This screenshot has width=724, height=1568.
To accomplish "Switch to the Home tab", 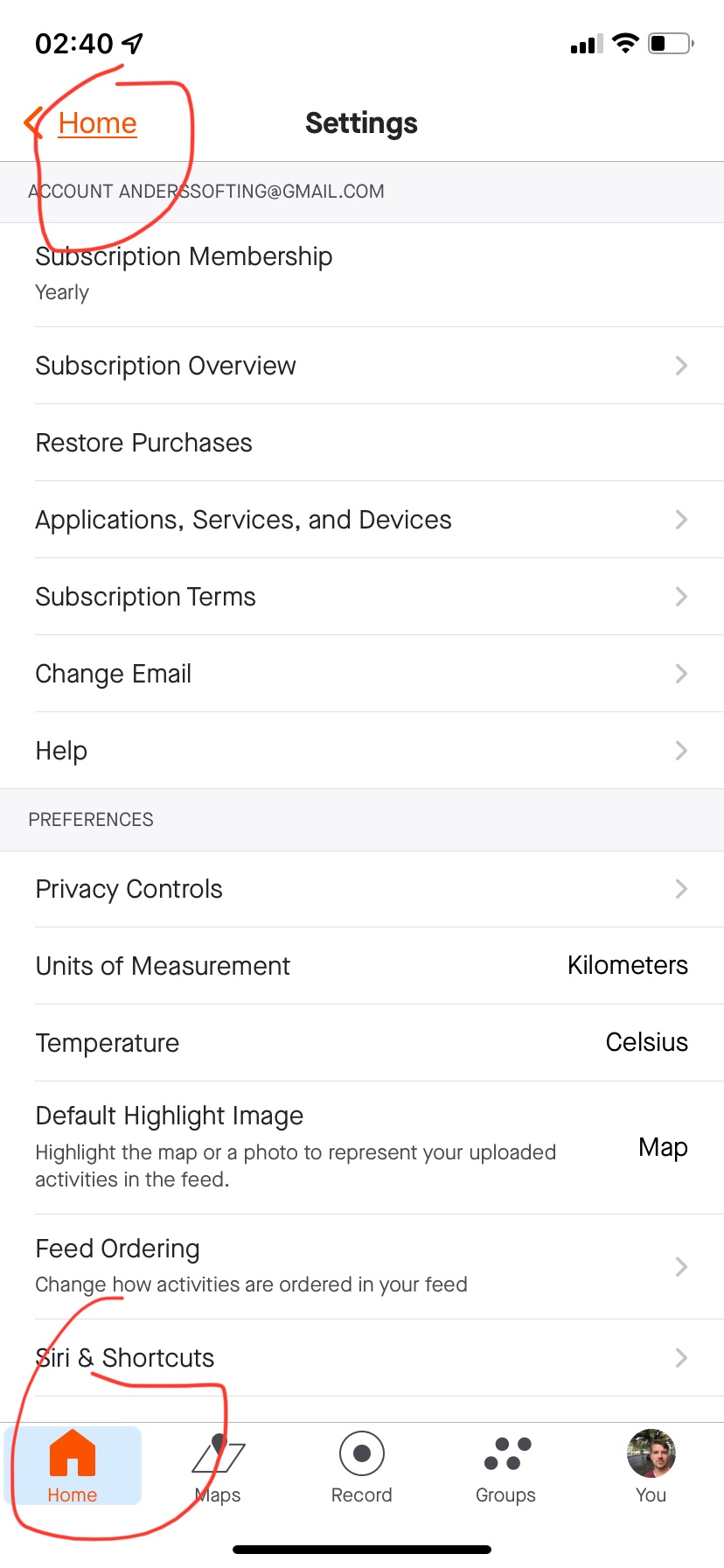I will click(x=73, y=1466).
